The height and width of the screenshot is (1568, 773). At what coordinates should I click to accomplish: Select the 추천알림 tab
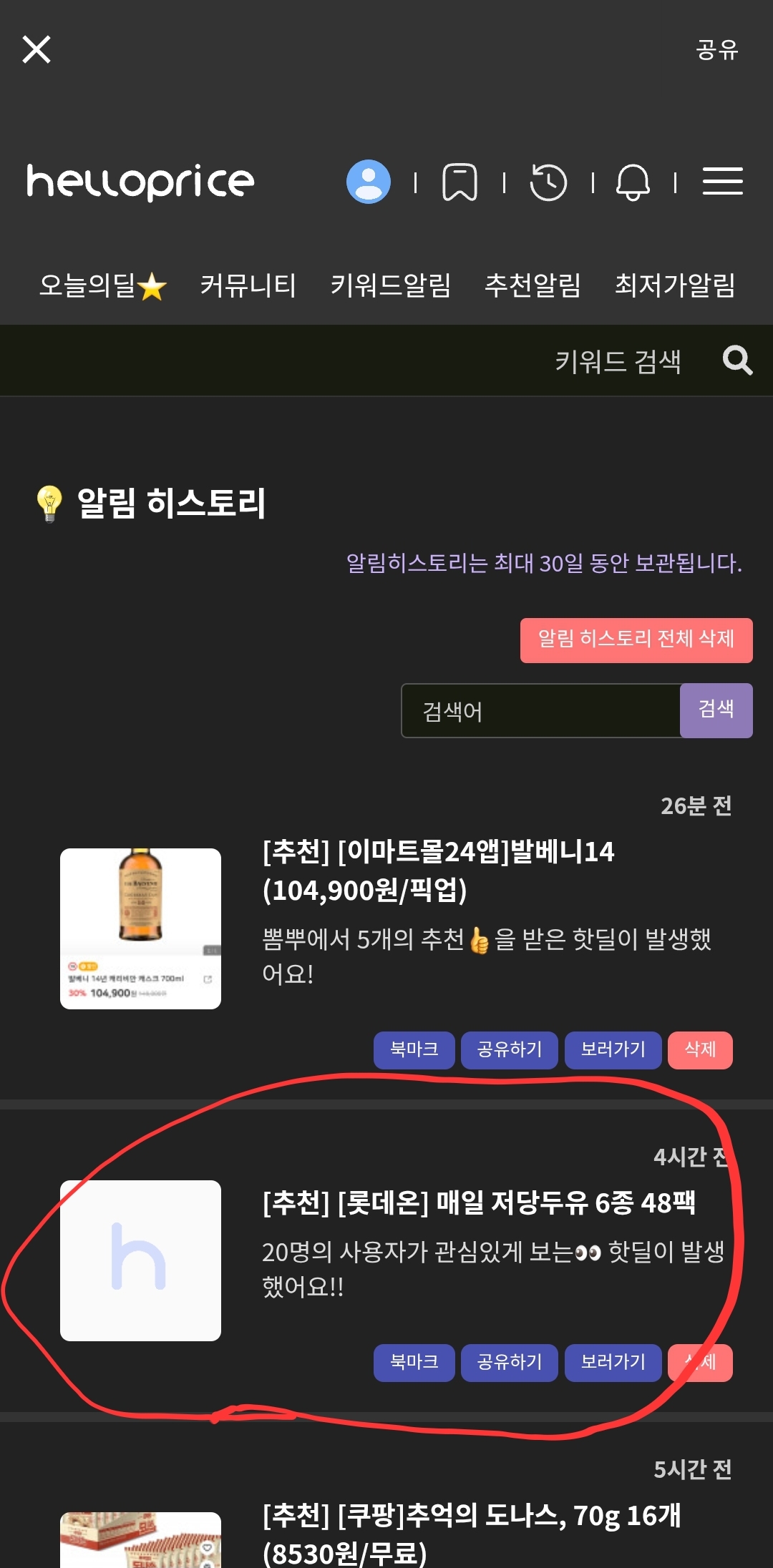click(x=533, y=286)
